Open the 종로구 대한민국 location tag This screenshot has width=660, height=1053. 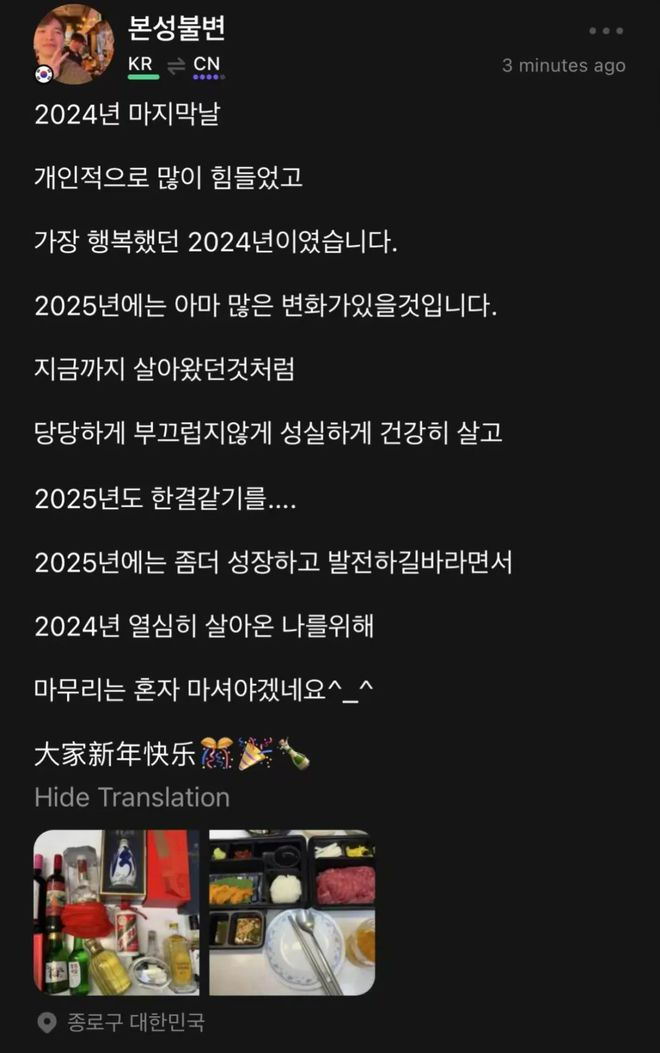pyautogui.click(x=135, y=1023)
